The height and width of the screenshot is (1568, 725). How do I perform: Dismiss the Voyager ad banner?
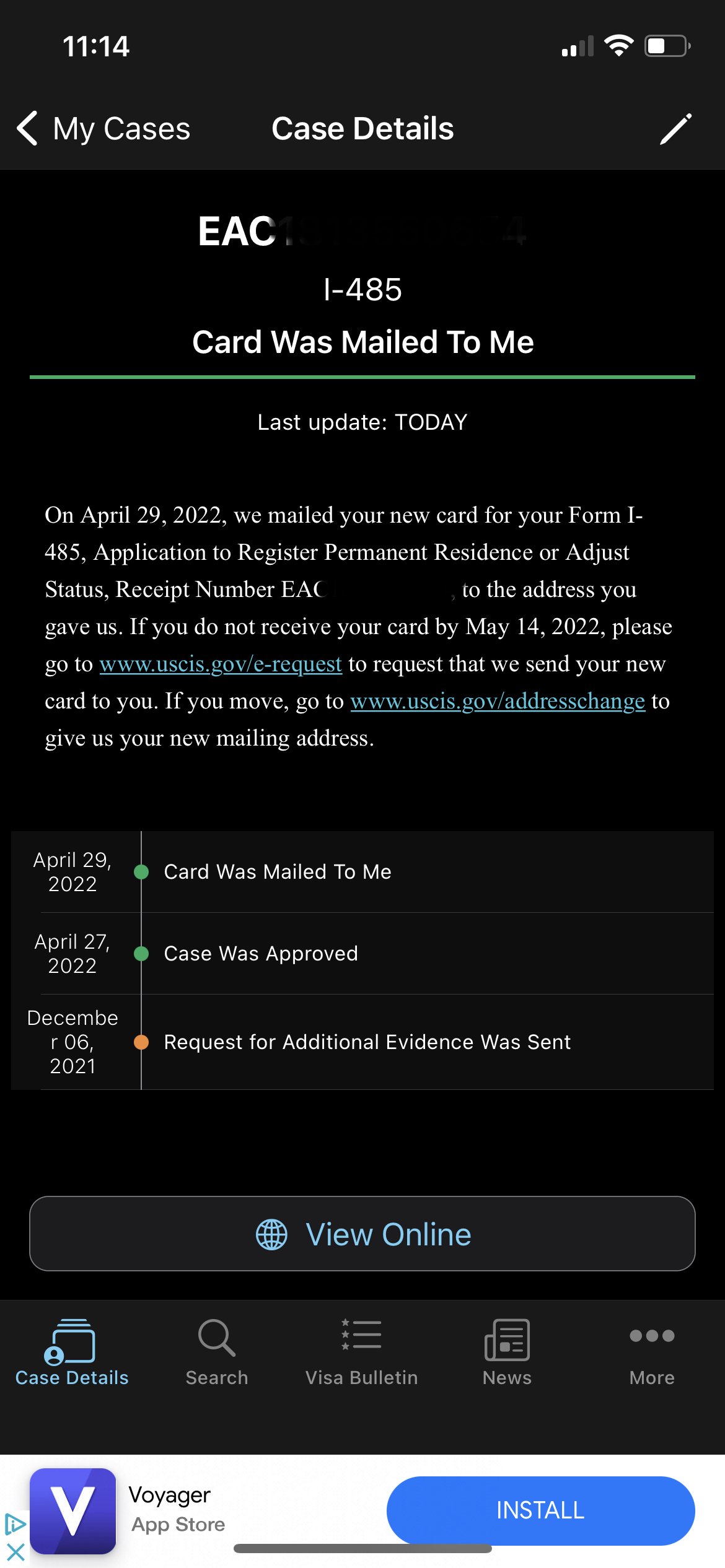point(15,1553)
